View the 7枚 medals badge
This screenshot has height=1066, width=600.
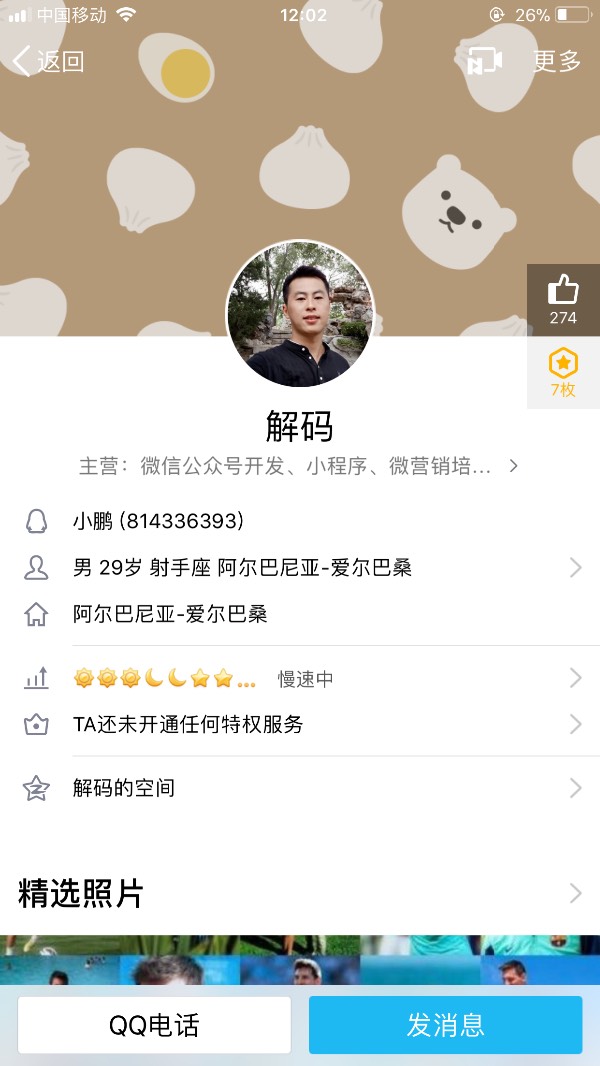[x=563, y=372]
